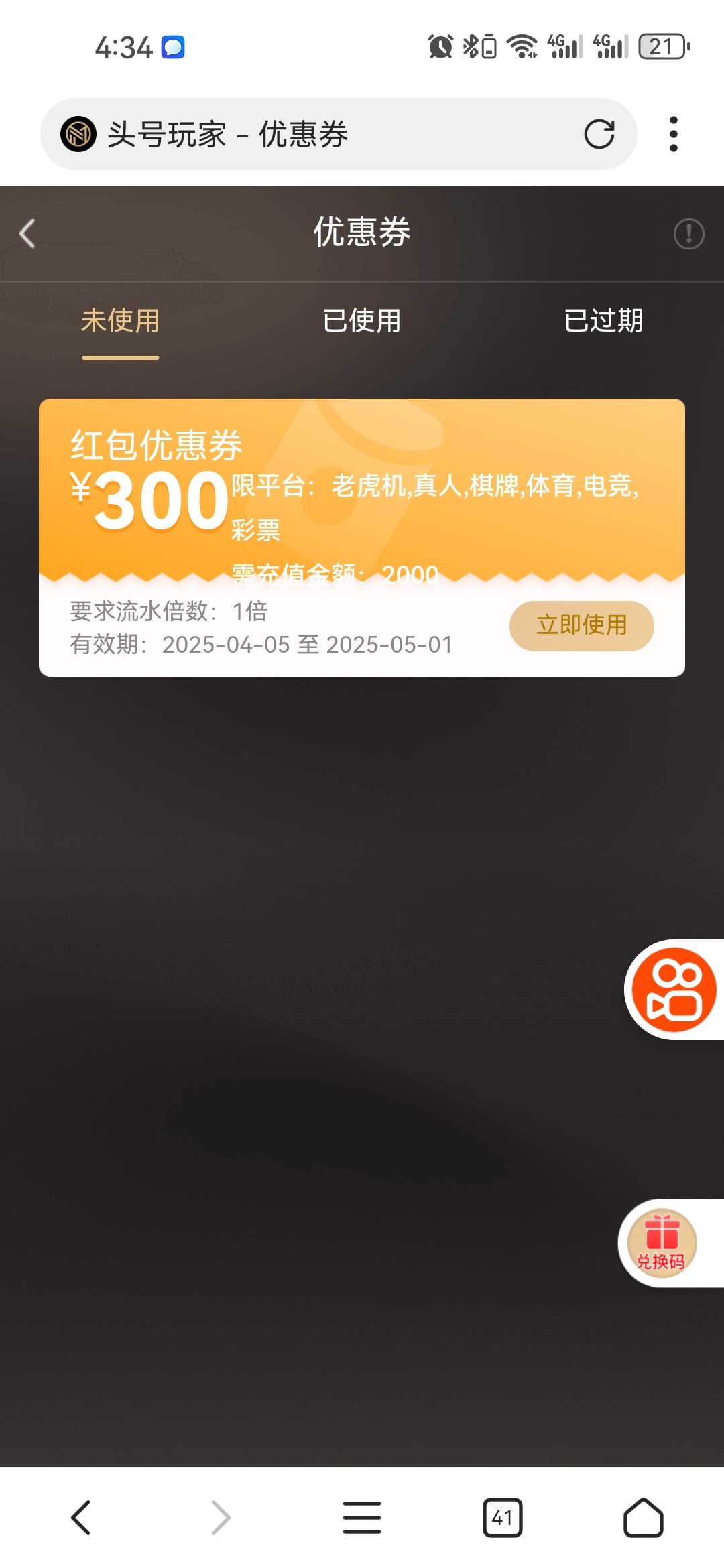This screenshot has width=724, height=1568.
Task: Open the browser menu with three lines
Action: [362, 1518]
